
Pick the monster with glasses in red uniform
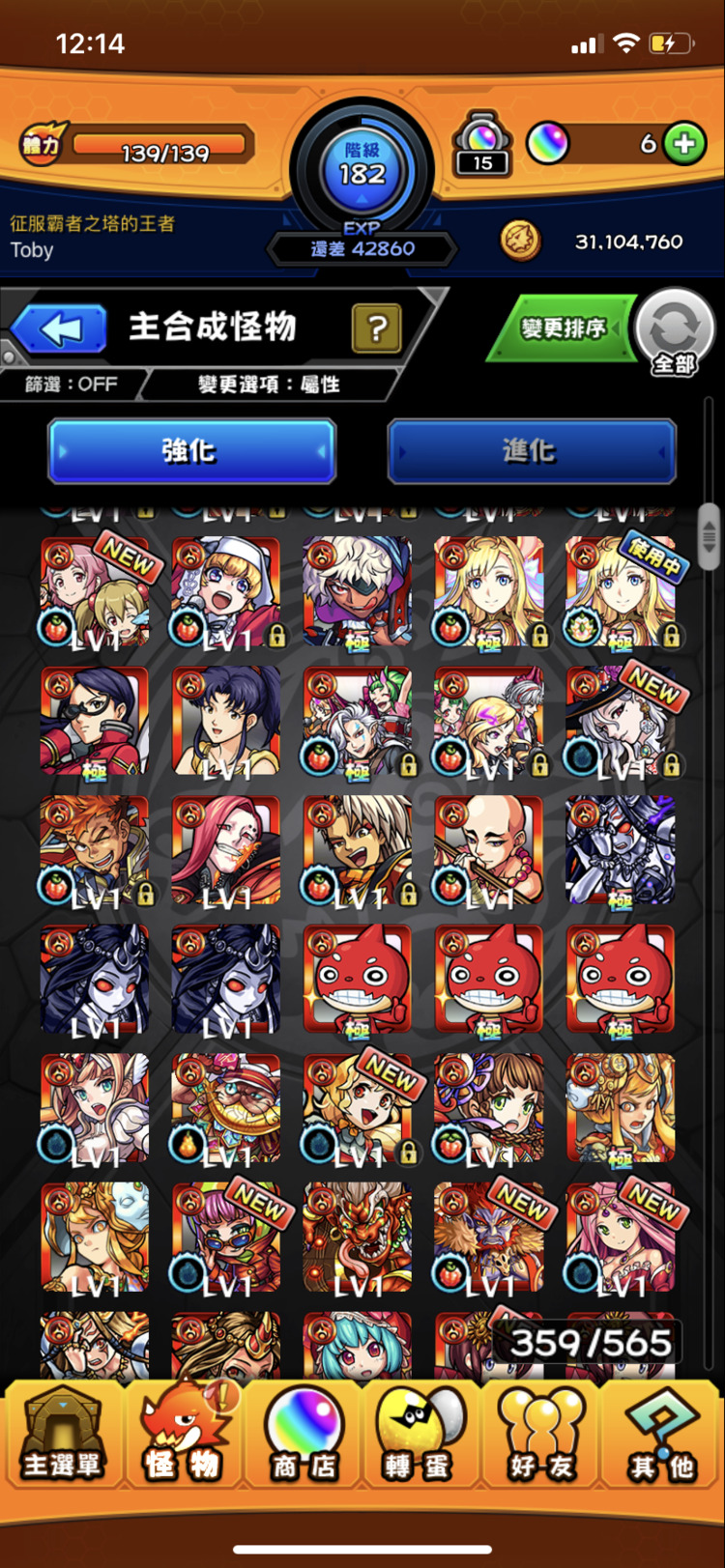click(x=94, y=721)
